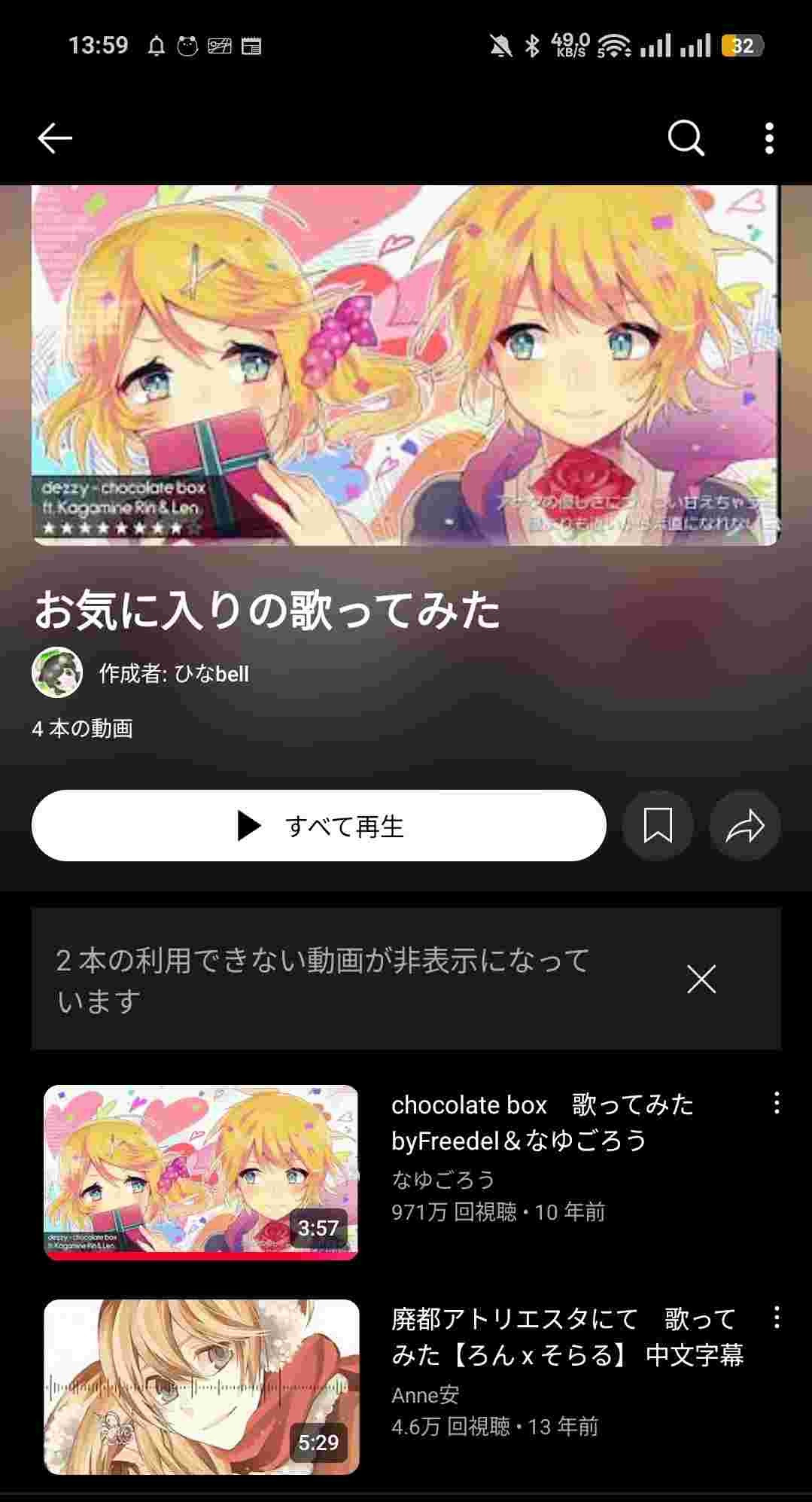
Task: Tap the playlist cover image
Action: point(405,365)
